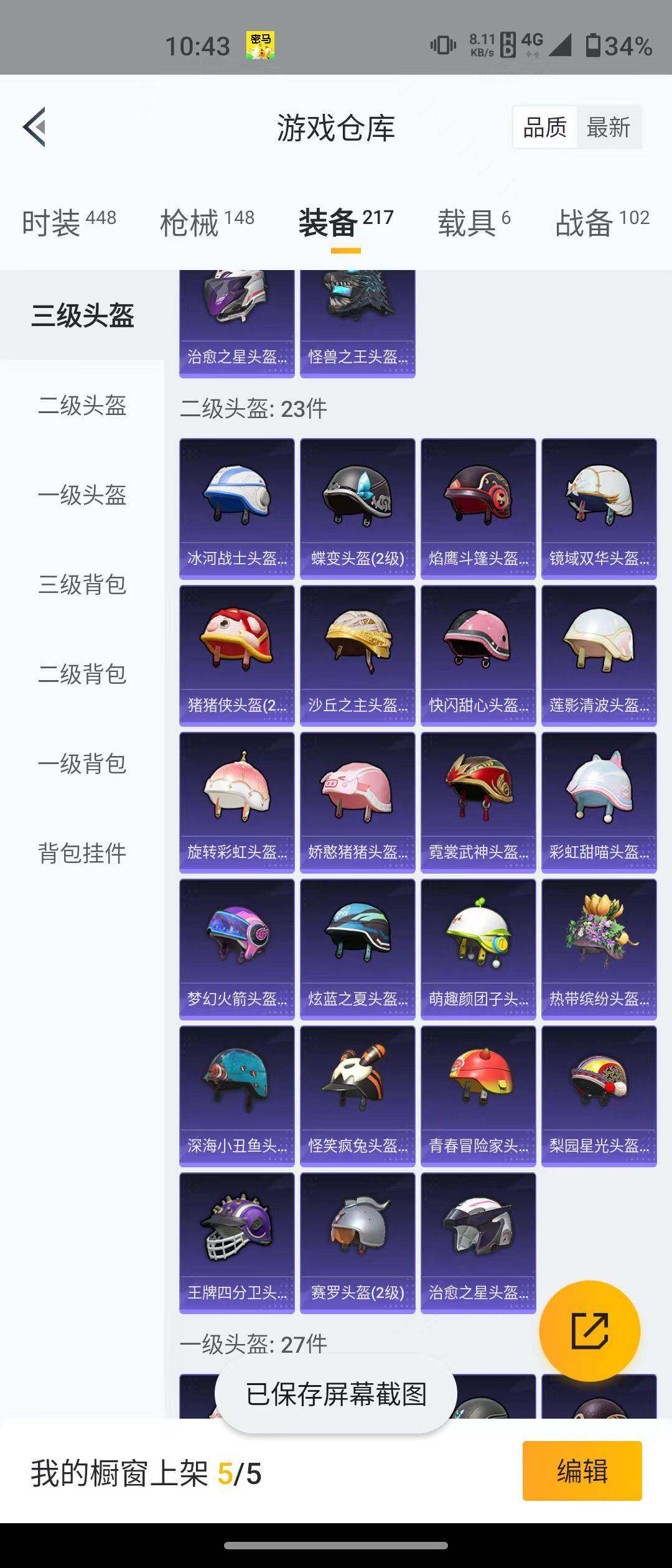Switch to the 枪械 tab
672x1568 pixels.
tap(207, 222)
